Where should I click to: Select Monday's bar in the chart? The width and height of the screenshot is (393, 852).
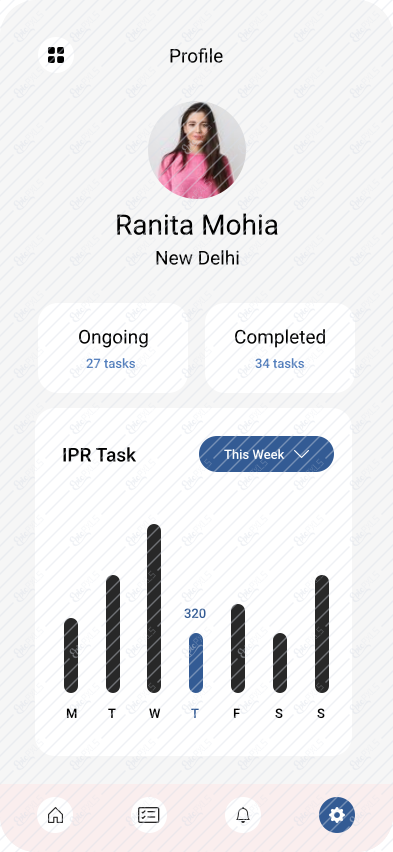[x=71, y=655]
